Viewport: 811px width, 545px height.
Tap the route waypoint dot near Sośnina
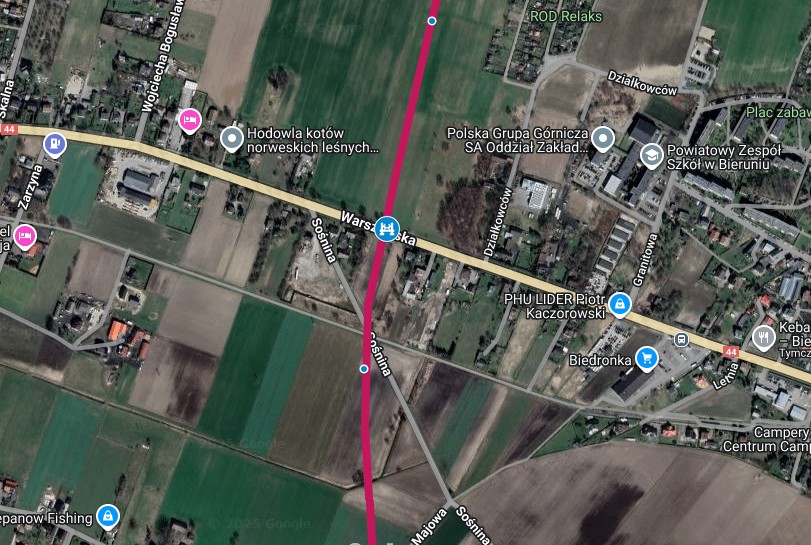(364, 369)
